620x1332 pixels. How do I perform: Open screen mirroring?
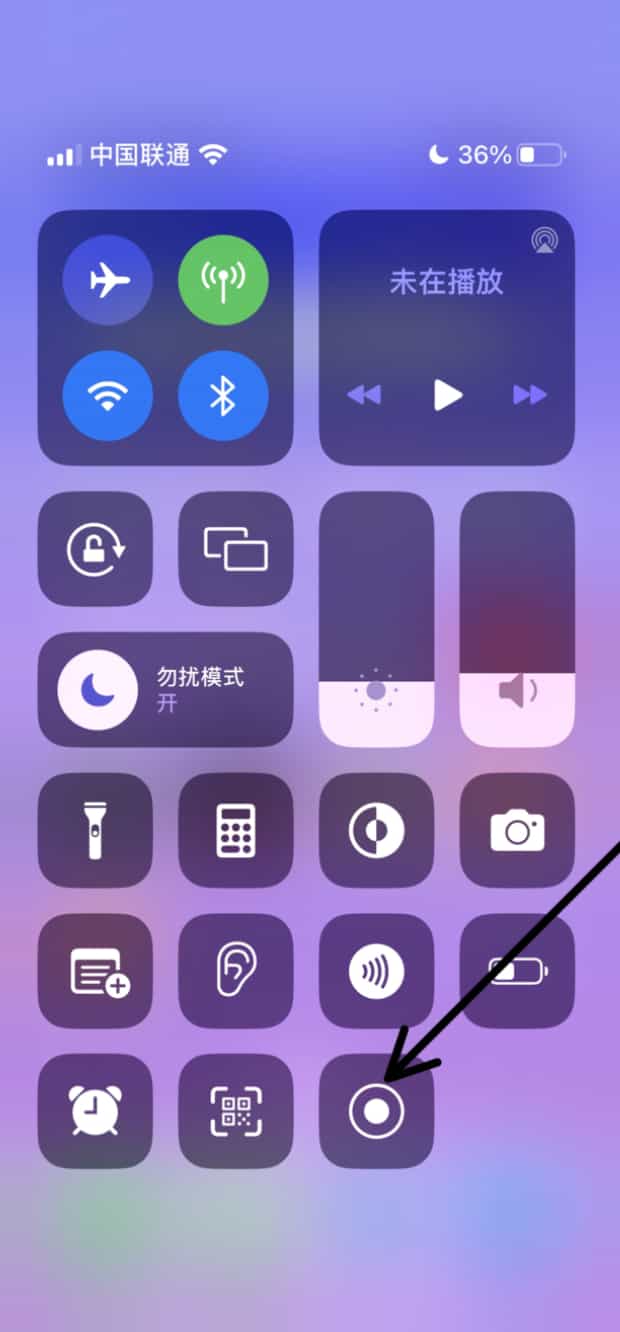pyautogui.click(x=236, y=549)
